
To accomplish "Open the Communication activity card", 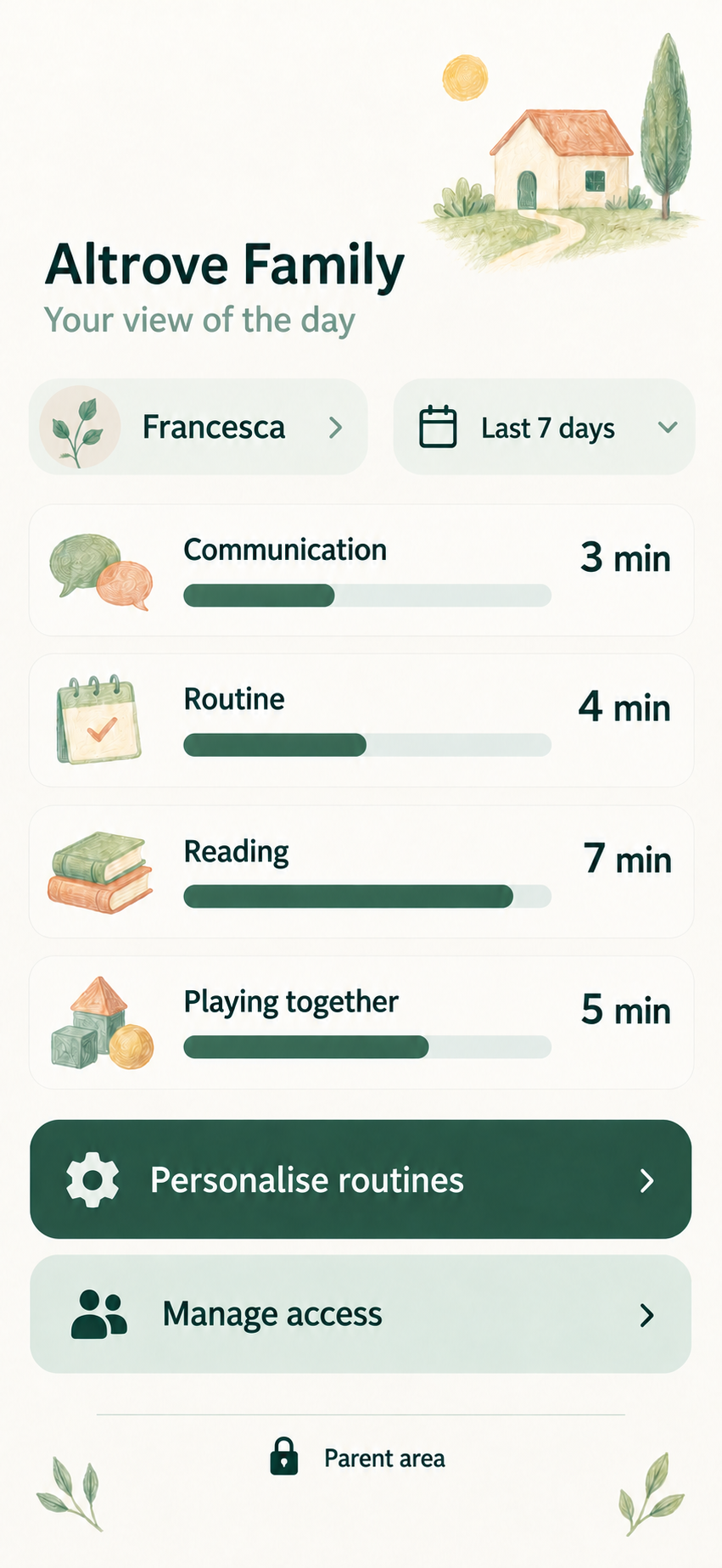I will [x=361, y=570].
